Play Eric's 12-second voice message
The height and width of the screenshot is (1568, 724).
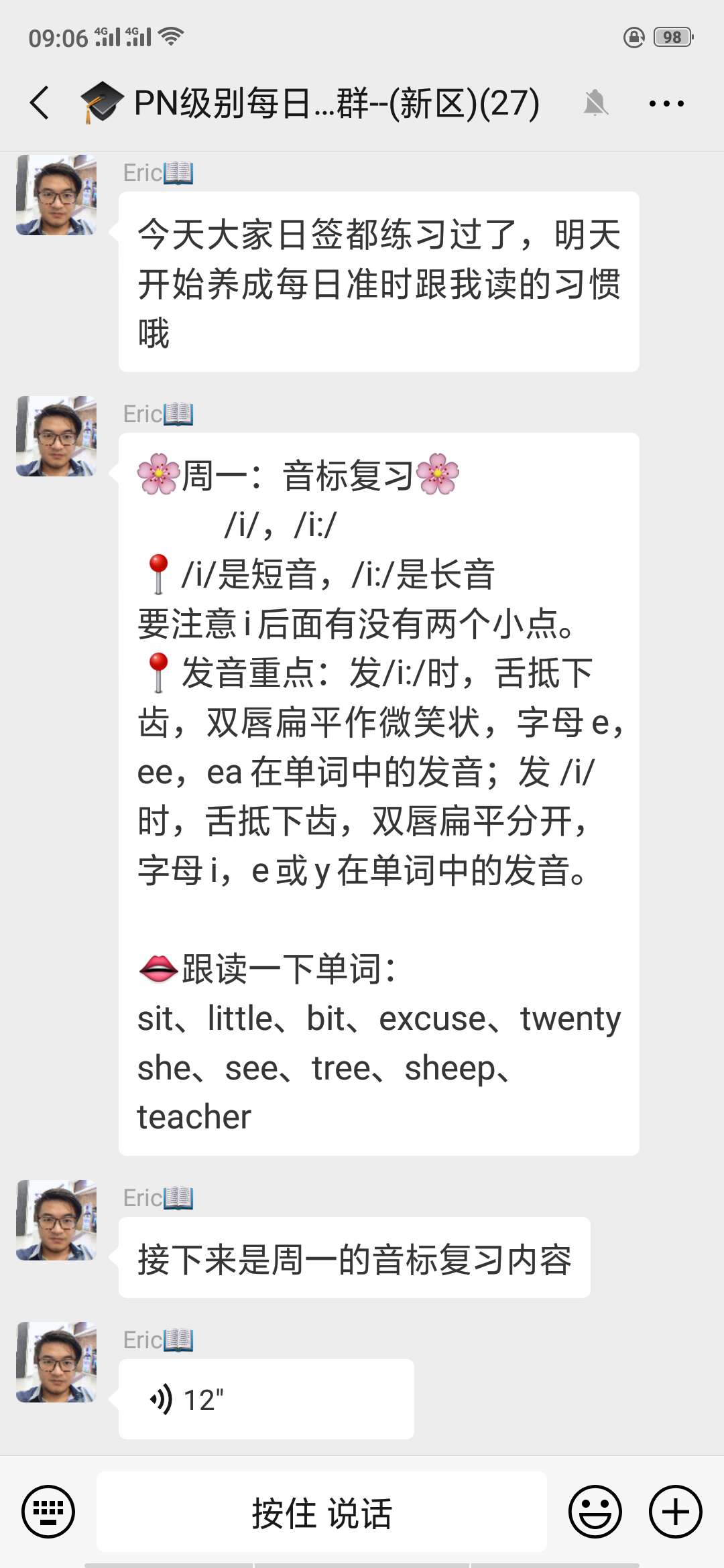[265, 1399]
